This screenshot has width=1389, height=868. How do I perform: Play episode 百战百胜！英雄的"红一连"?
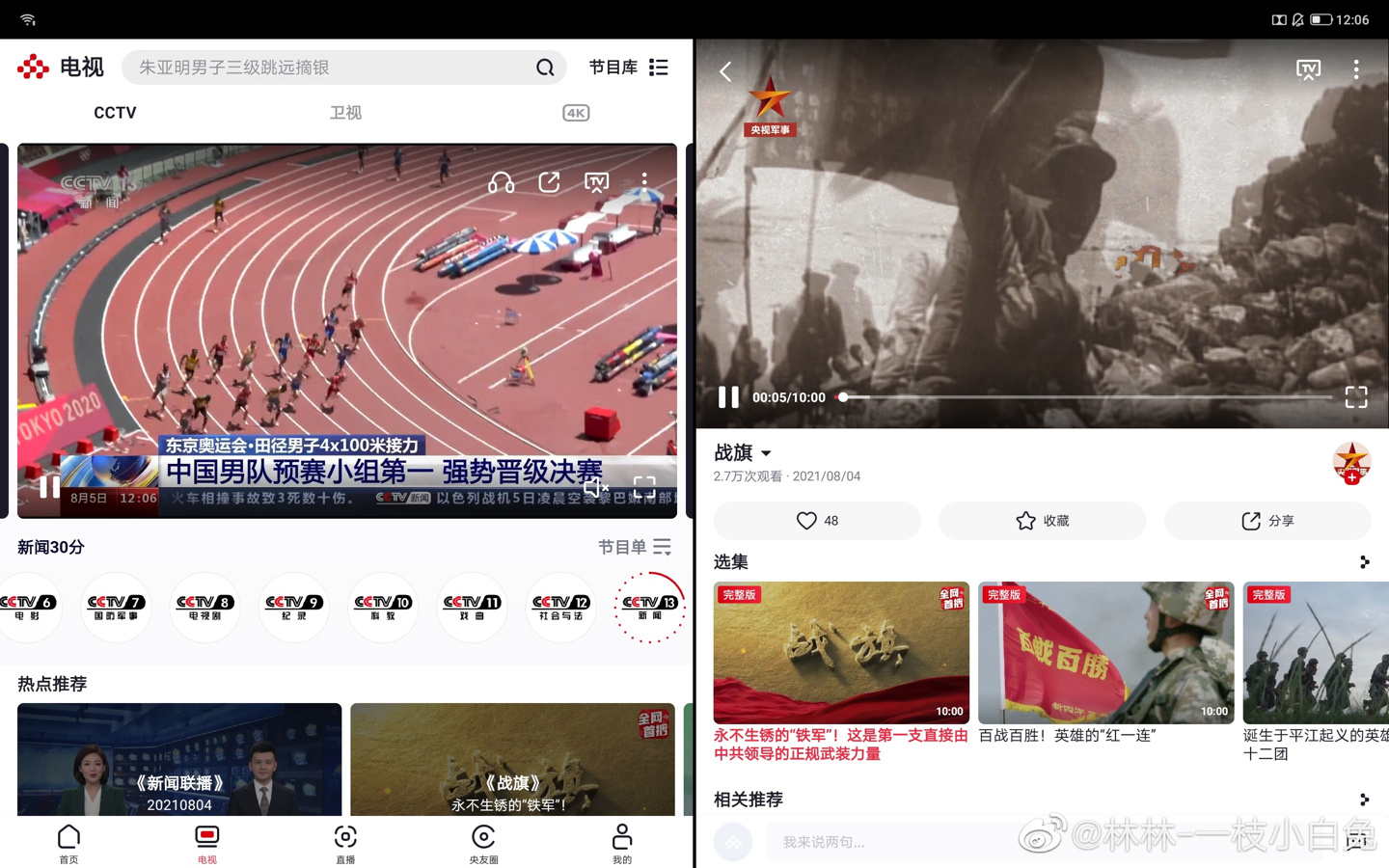pyautogui.click(x=1105, y=653)
